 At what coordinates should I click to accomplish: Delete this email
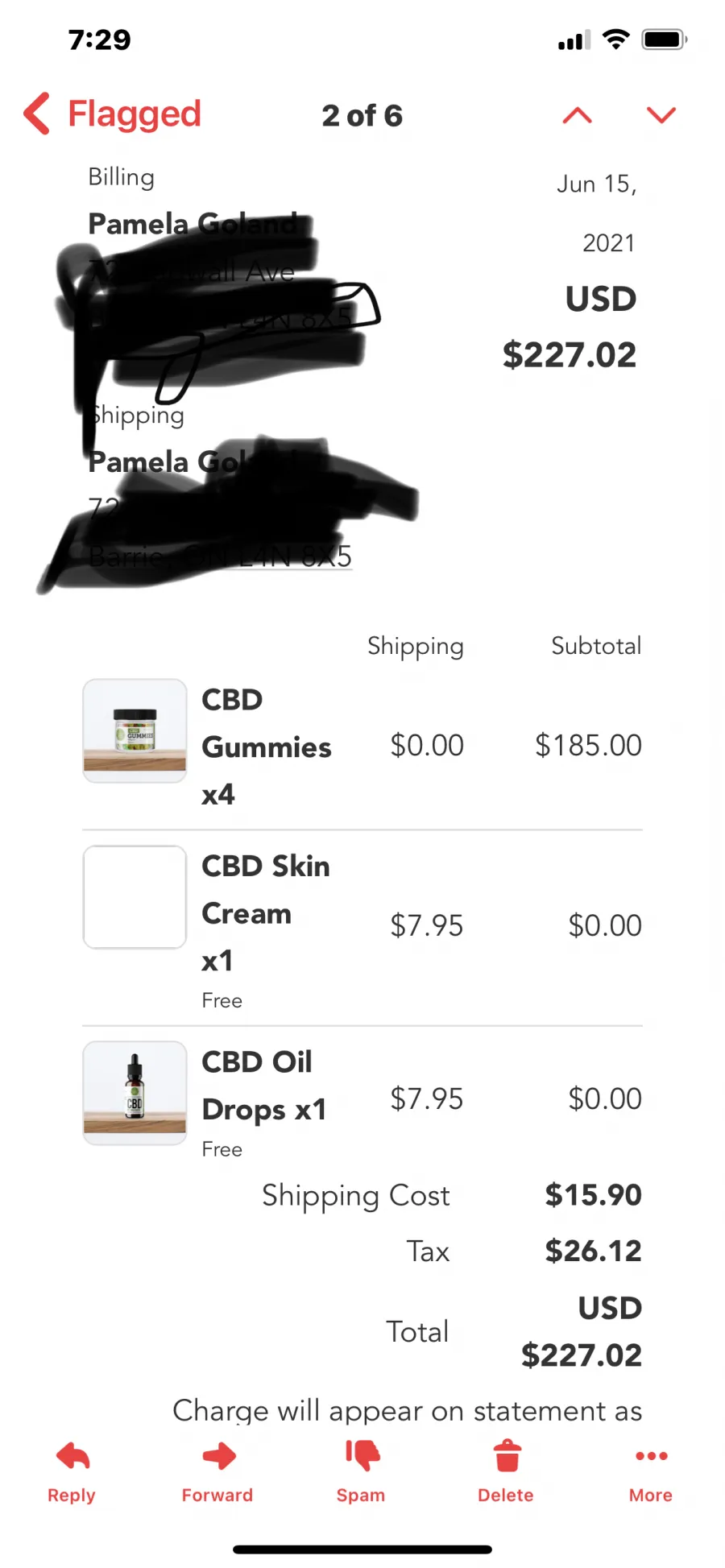click(x=506, y=1471)
